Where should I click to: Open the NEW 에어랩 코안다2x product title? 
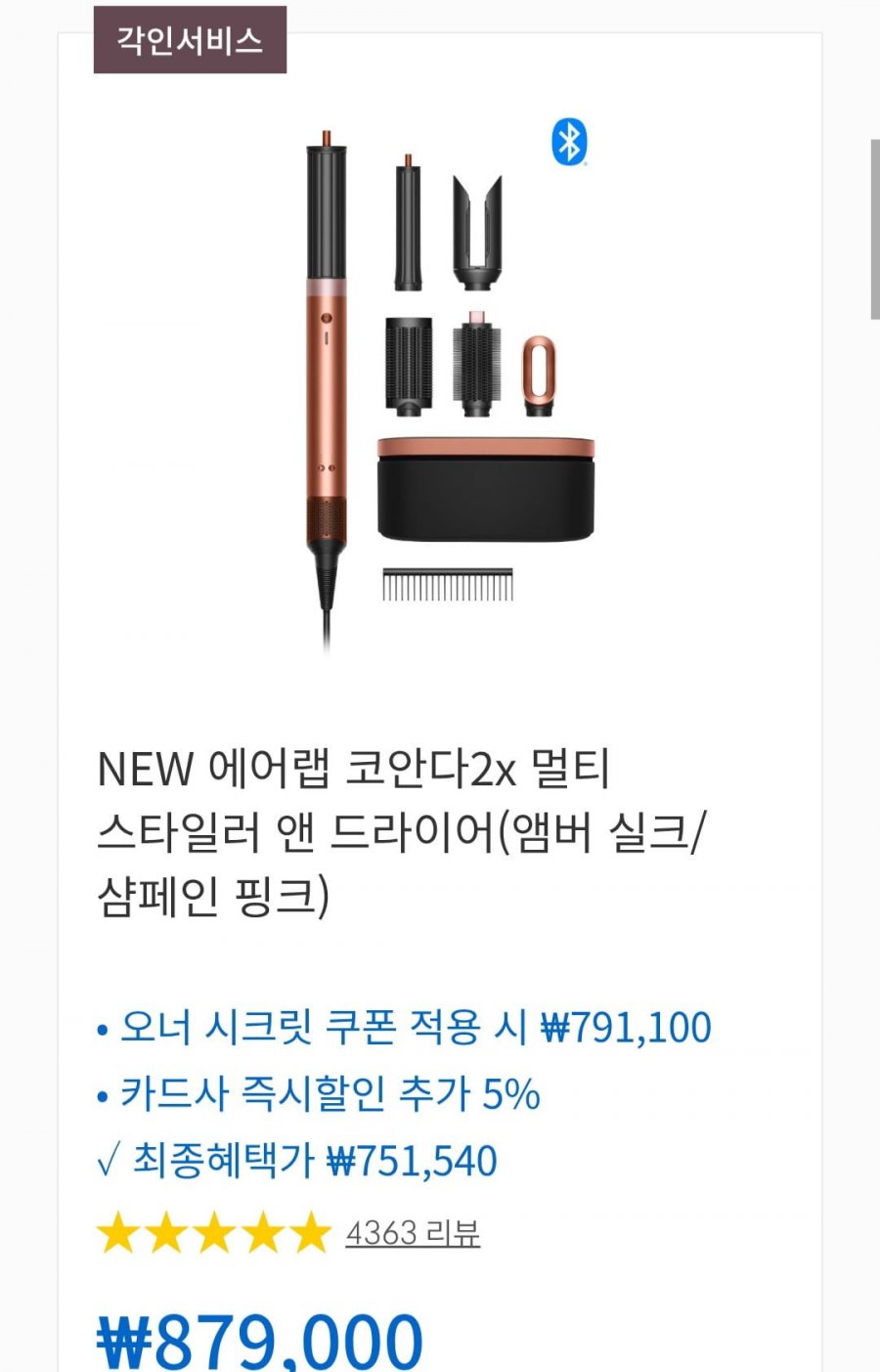399,832
